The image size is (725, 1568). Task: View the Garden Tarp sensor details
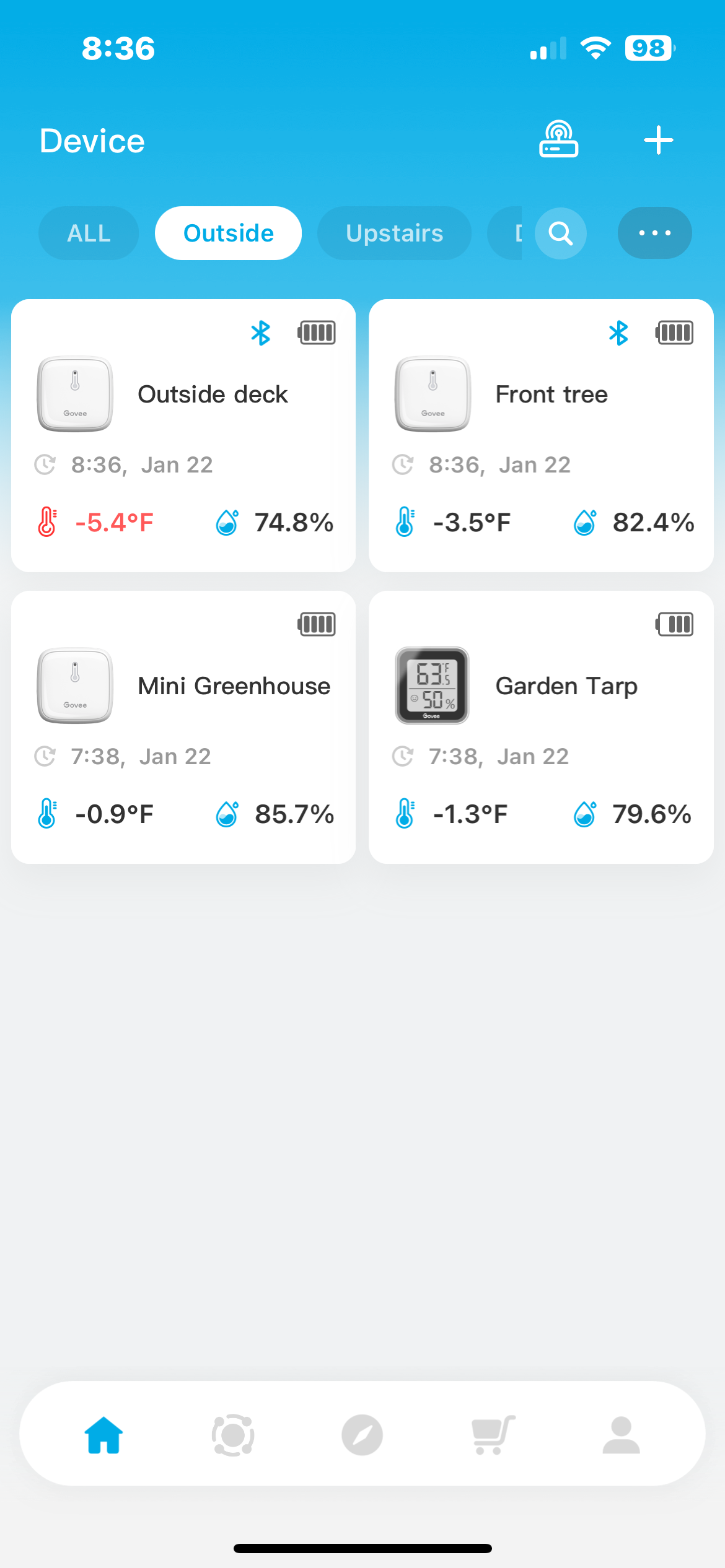coord(541,727)
